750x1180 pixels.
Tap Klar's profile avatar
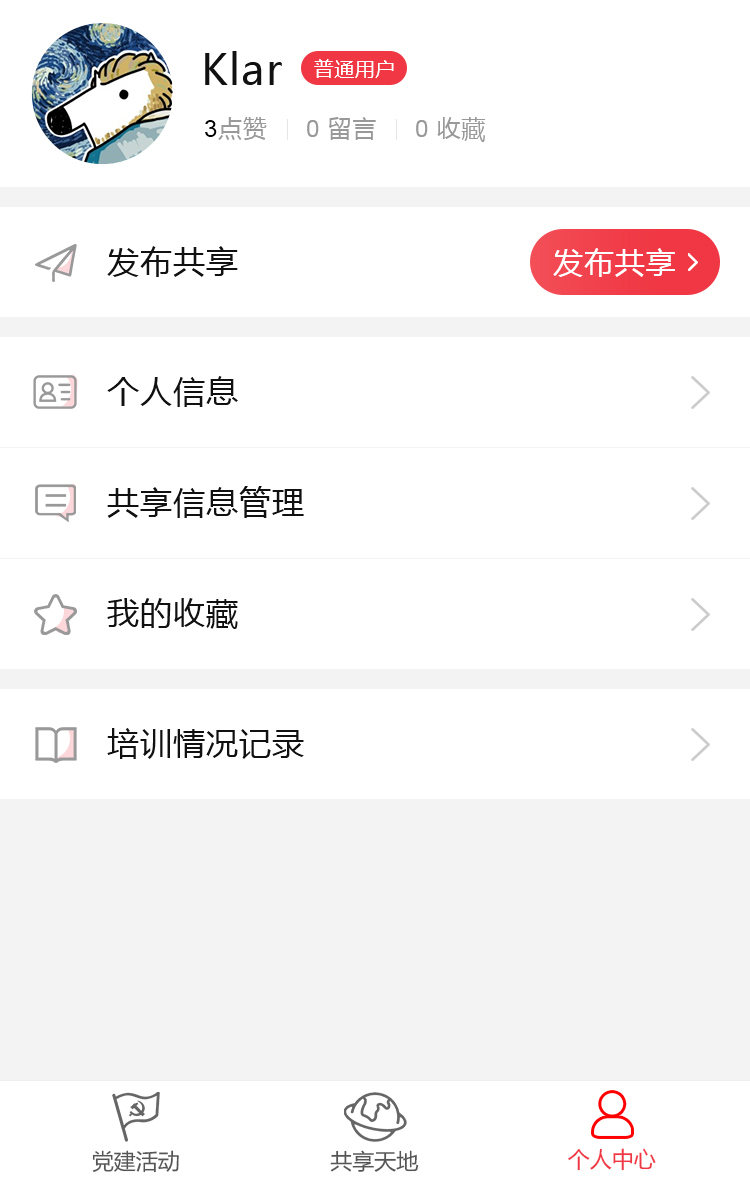pos(102,94)
